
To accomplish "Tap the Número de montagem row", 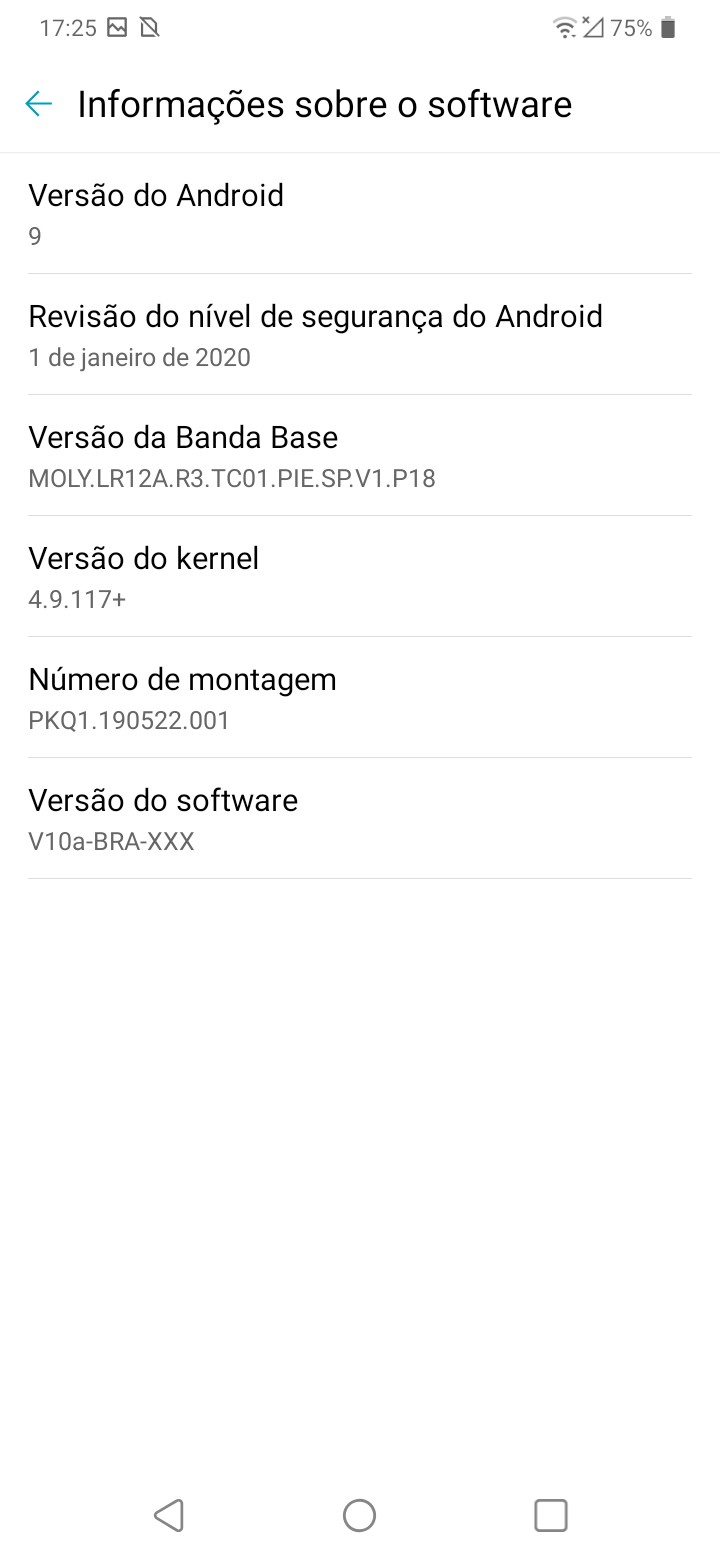I will tap(360, 697).
